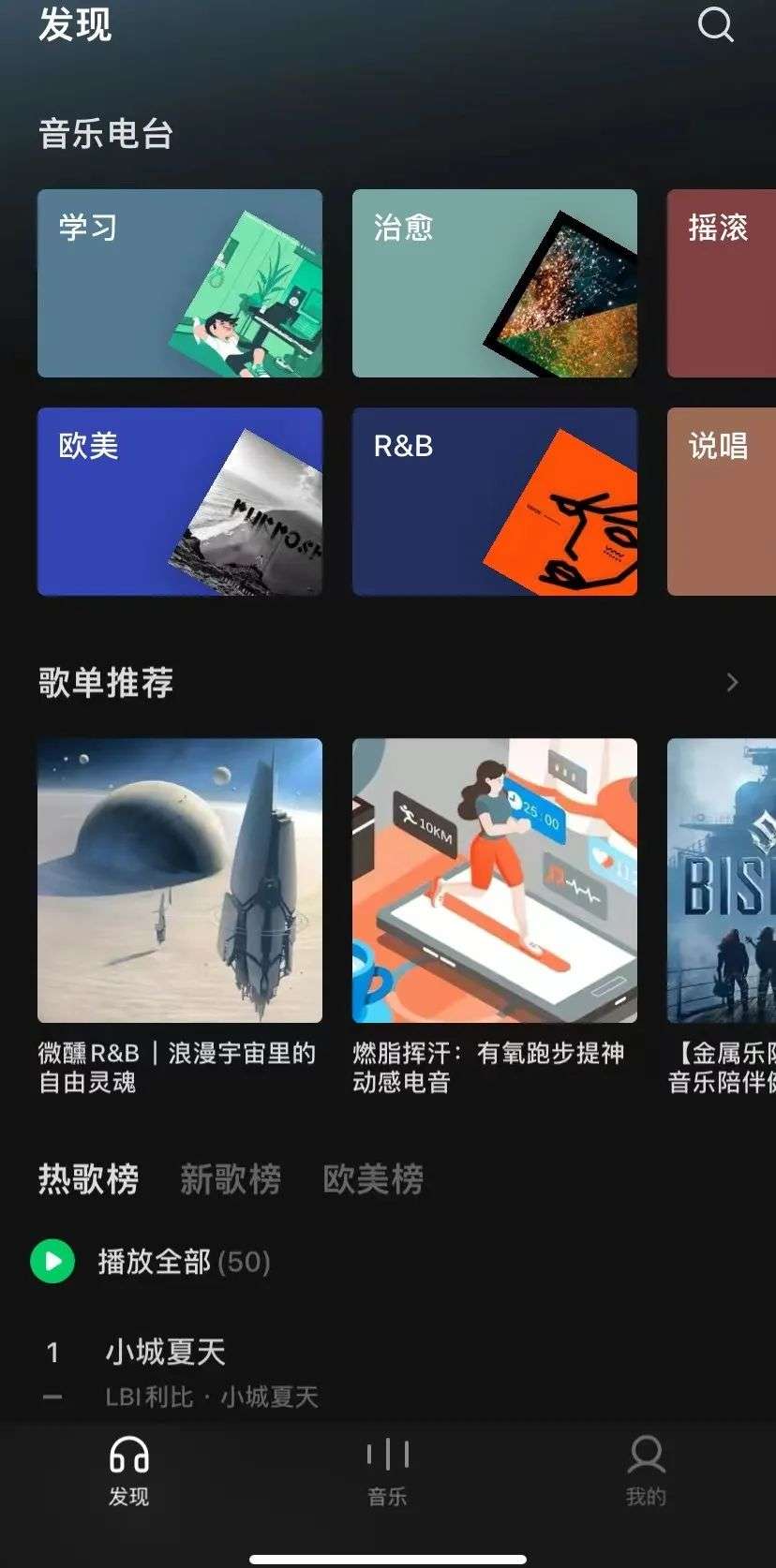Switch to the 欧美榜 chart tab
The image size is (776, 1568).
point(373,1178)
